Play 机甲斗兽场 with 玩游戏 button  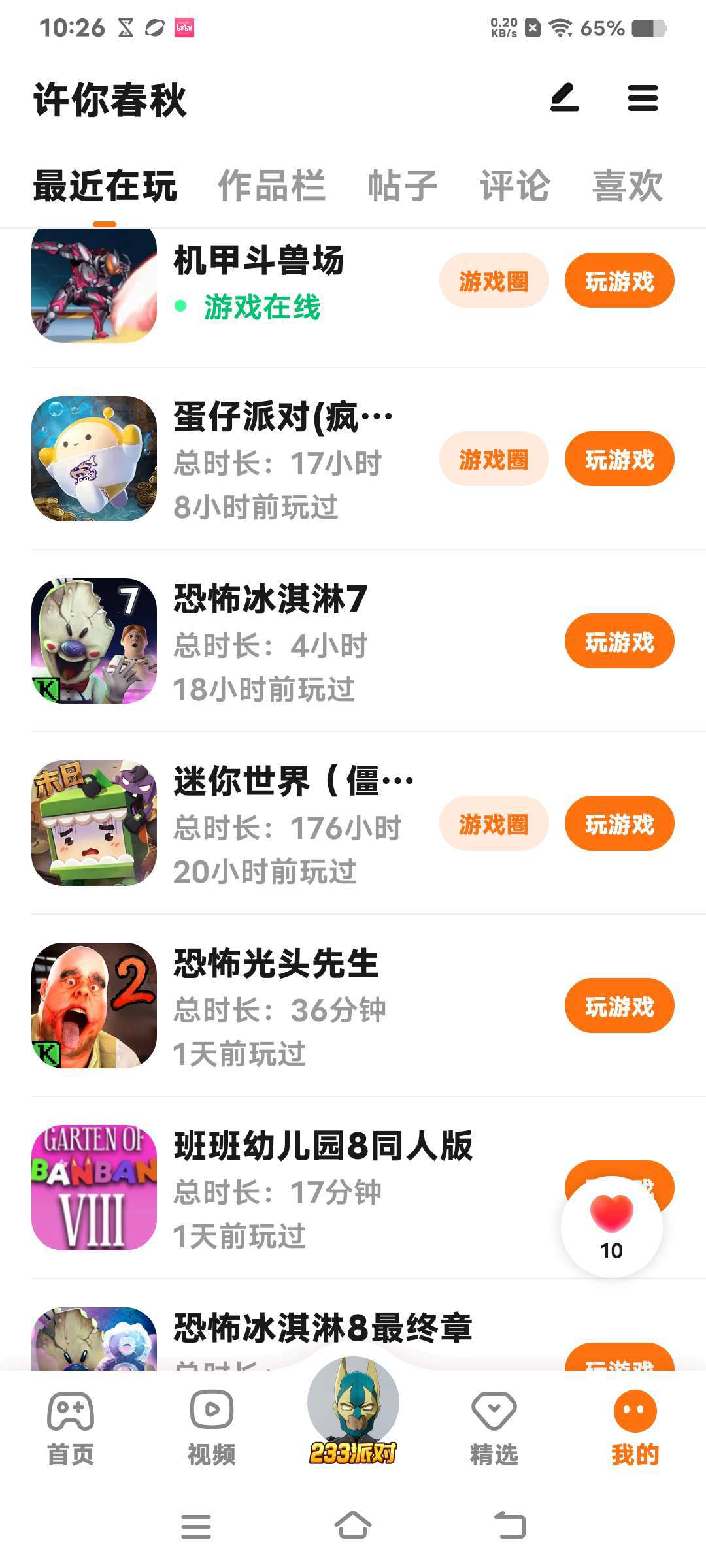click(x=619, y=281)
